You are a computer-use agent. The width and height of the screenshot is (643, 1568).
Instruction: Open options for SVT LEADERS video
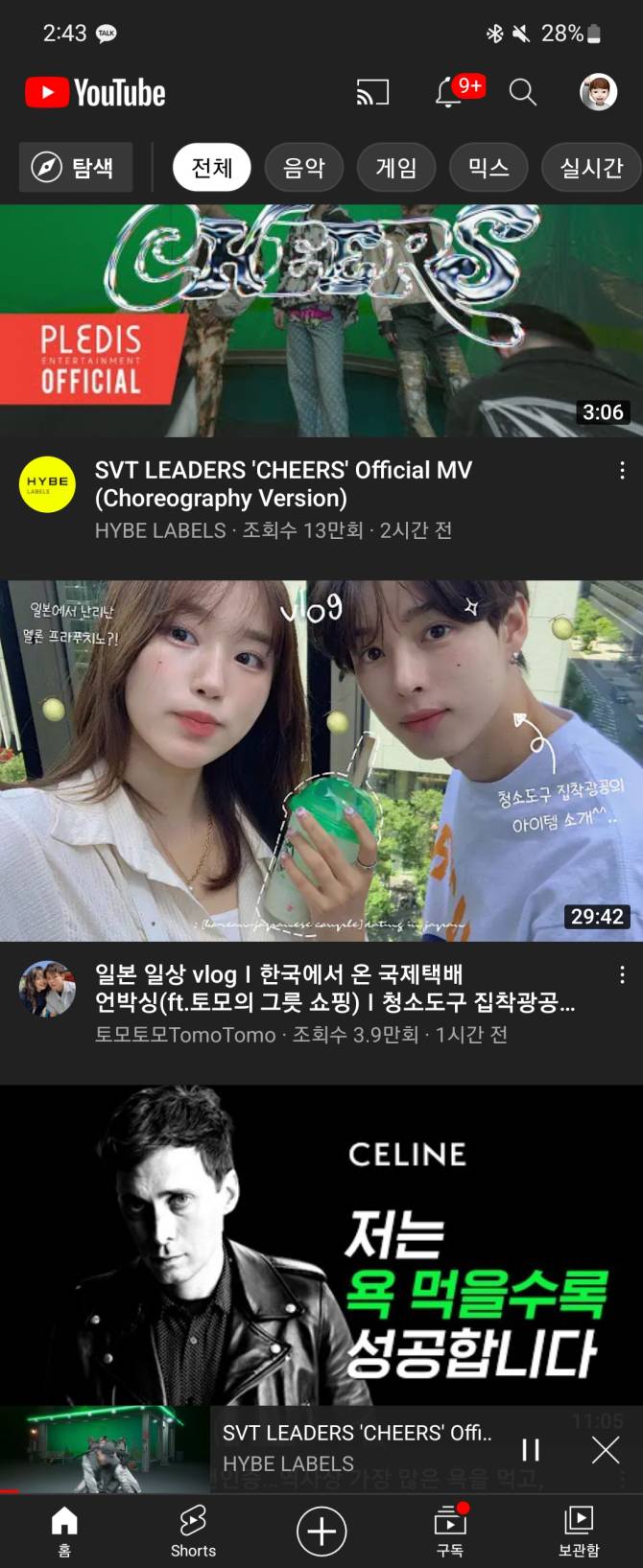click(622, 471)
